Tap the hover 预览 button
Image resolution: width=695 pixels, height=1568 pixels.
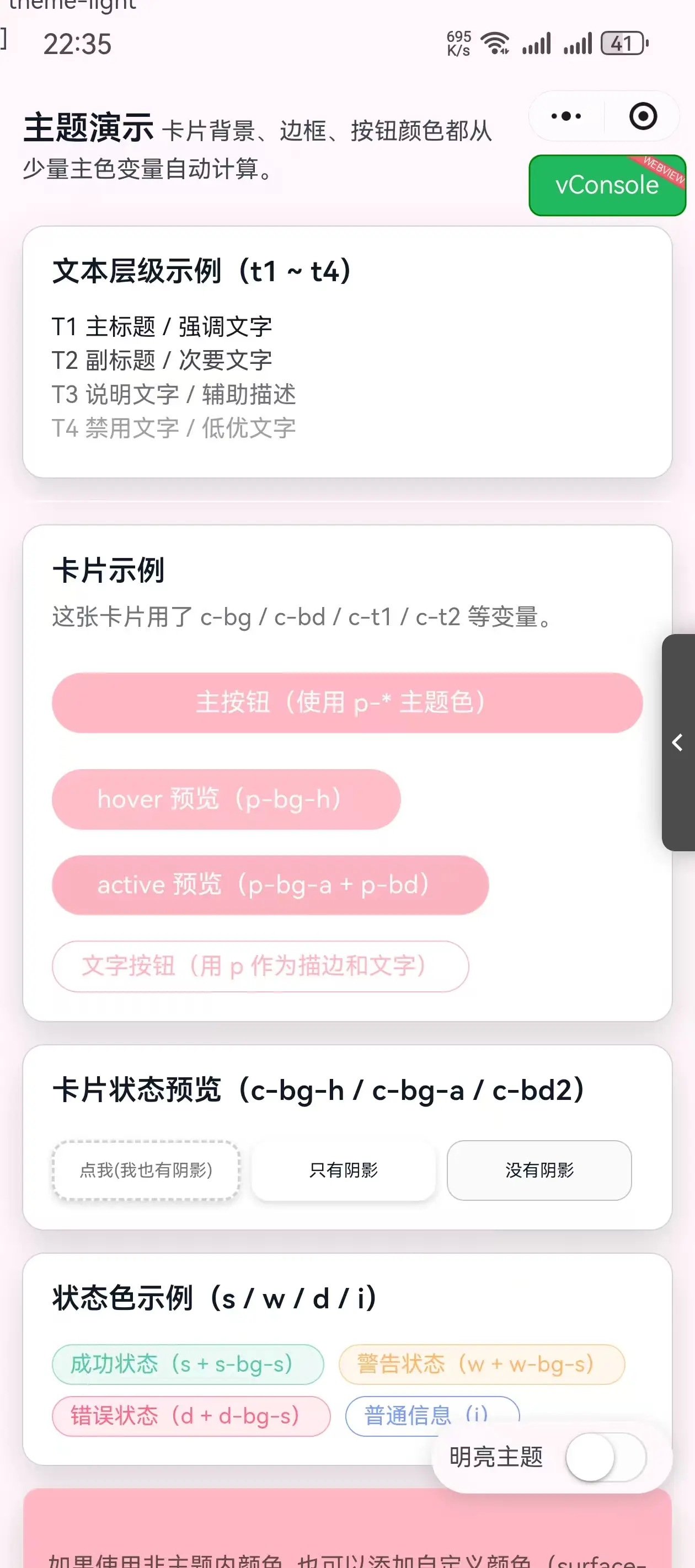pyautogui.click(x=226, y=799)
